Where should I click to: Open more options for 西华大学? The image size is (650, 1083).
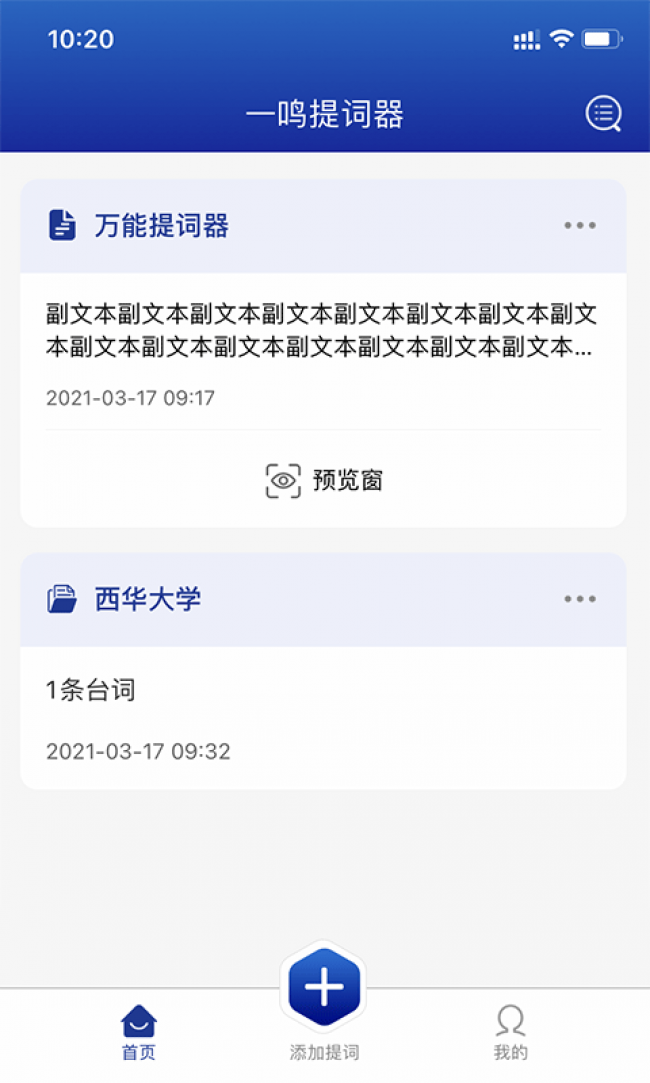580,600
